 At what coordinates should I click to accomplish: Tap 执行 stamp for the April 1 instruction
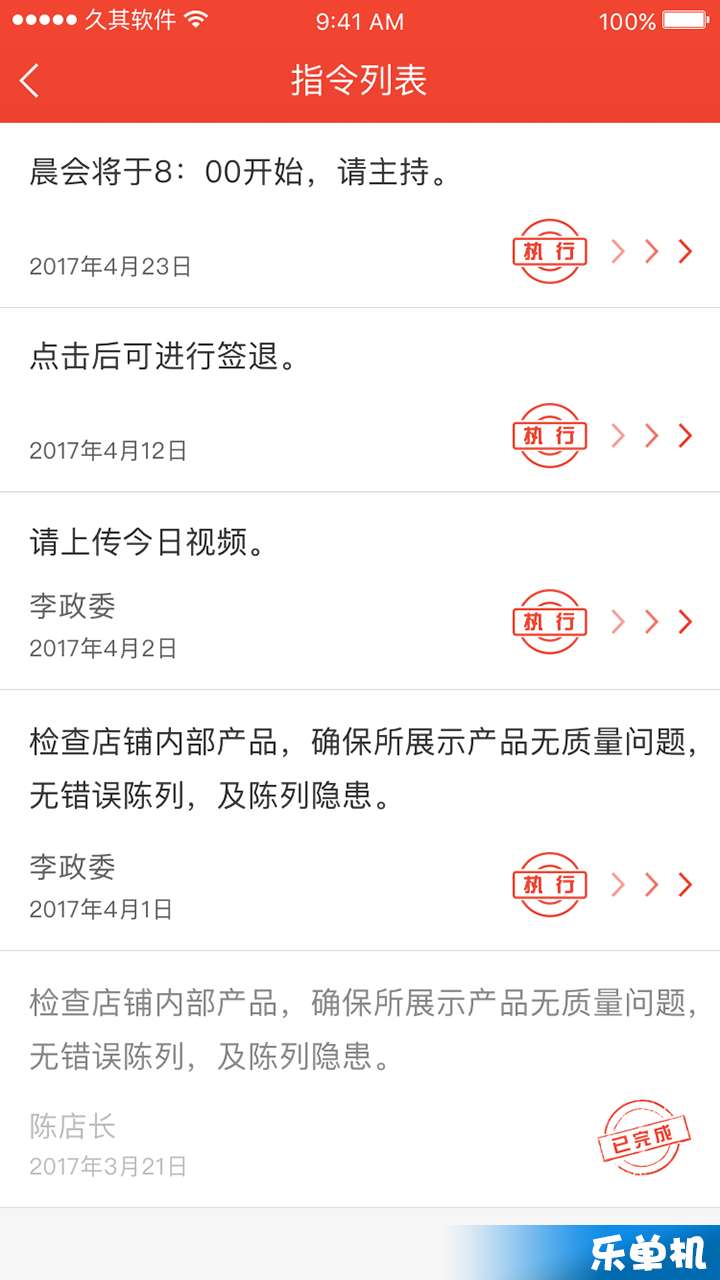click(x=549, y=885)
